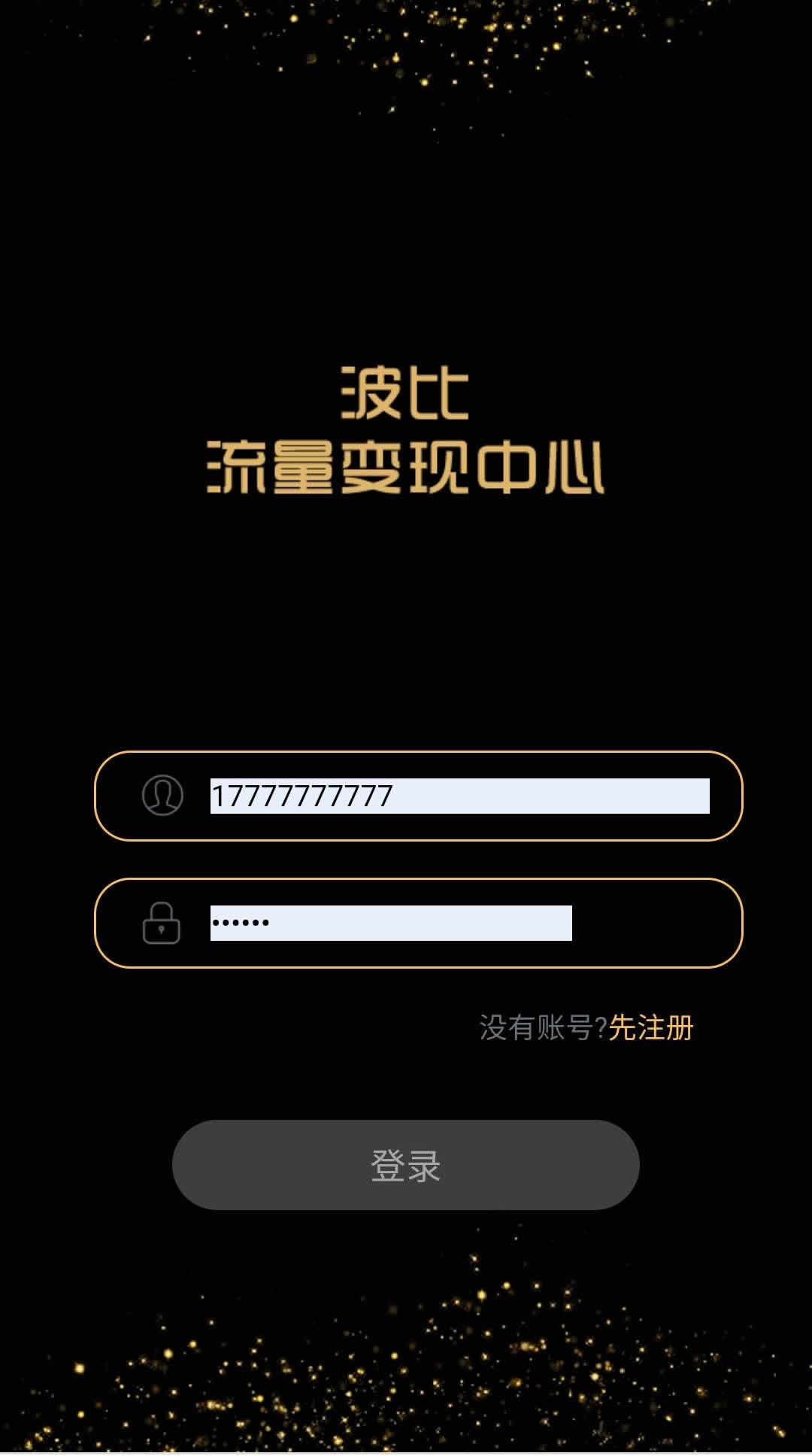Tap the phone number field showing 17777777777
This screenshot has width=812, height=1456.
(x=459, y=796)
